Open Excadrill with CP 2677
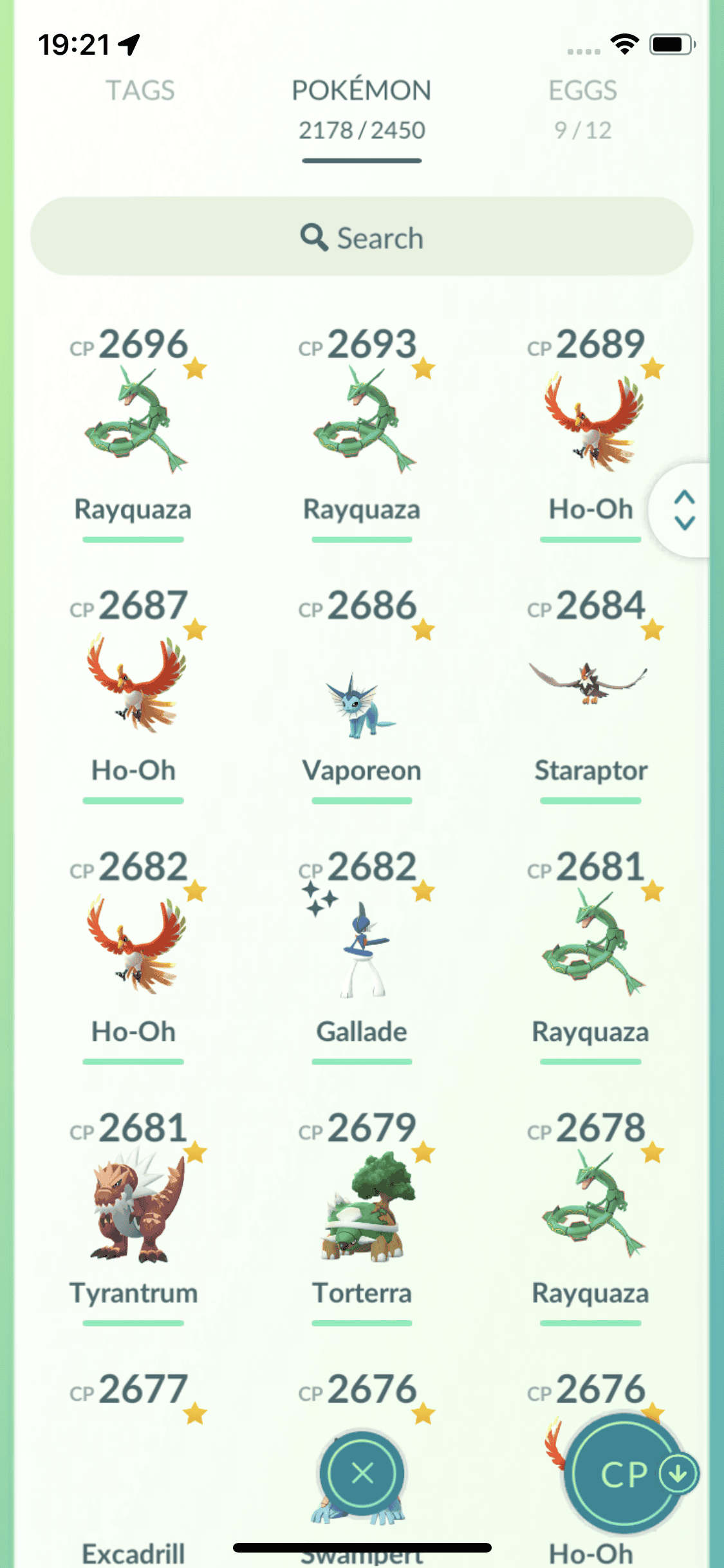 click(133, 1480)
